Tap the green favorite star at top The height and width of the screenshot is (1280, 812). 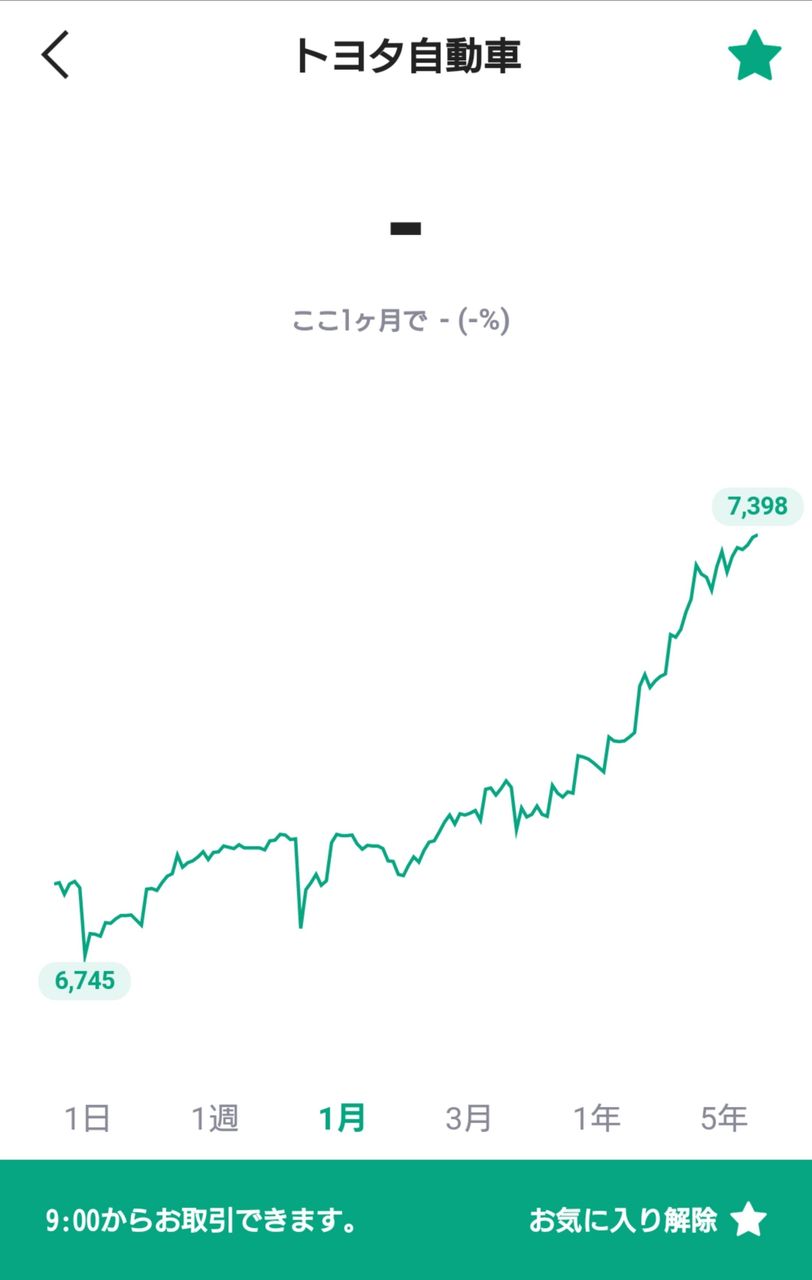tap(754, 56)
